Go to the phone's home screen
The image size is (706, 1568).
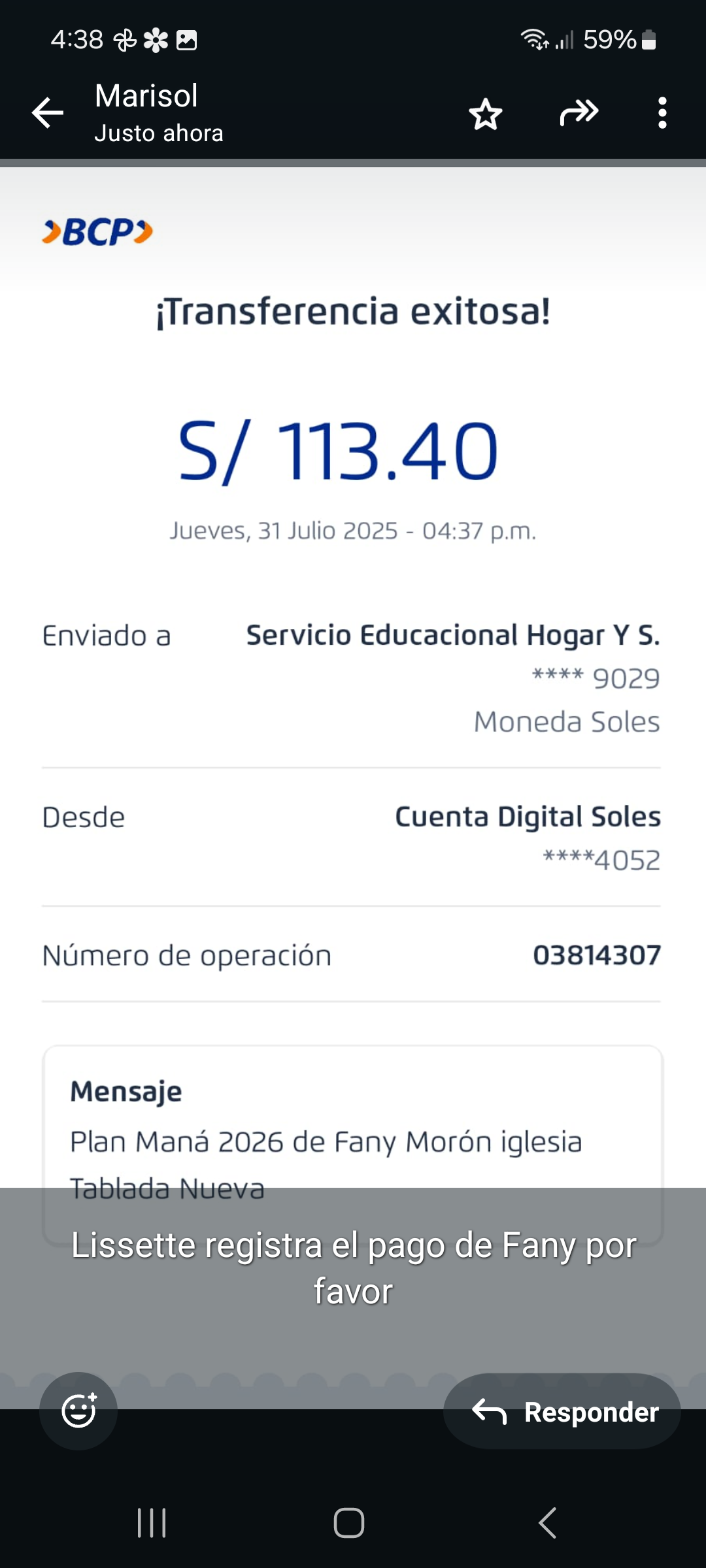(x=349, y=1523)
